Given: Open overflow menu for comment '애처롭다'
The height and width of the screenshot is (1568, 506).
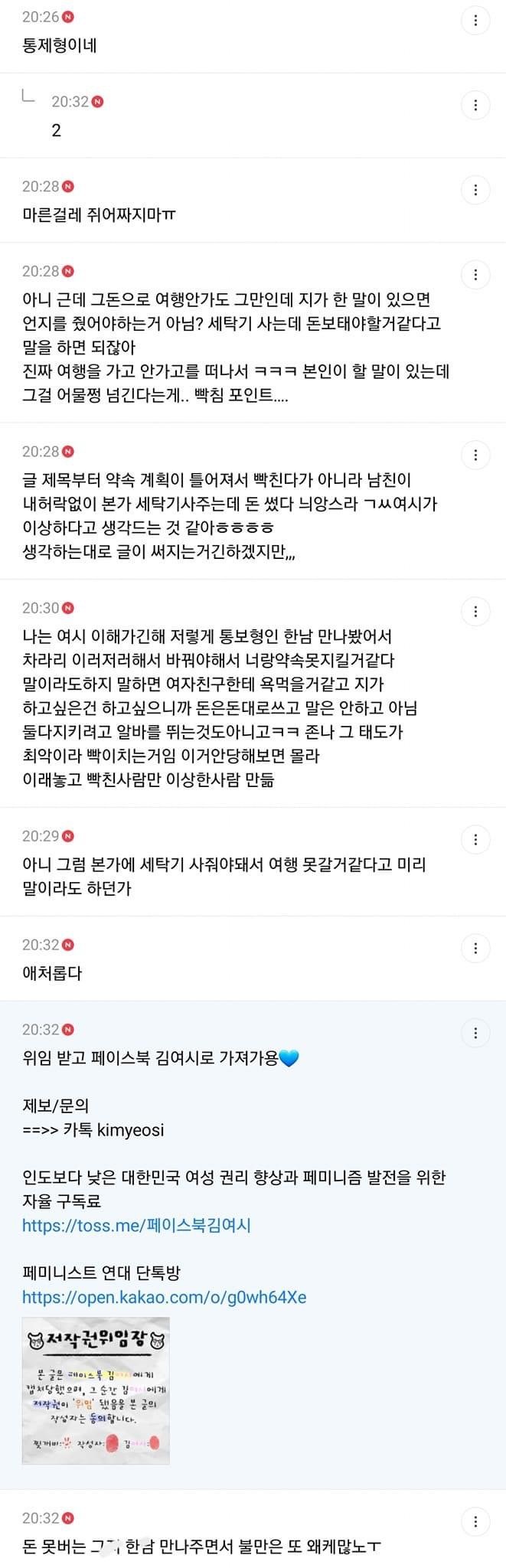Looking at the screenshot, I should click(x=475, y=948).
